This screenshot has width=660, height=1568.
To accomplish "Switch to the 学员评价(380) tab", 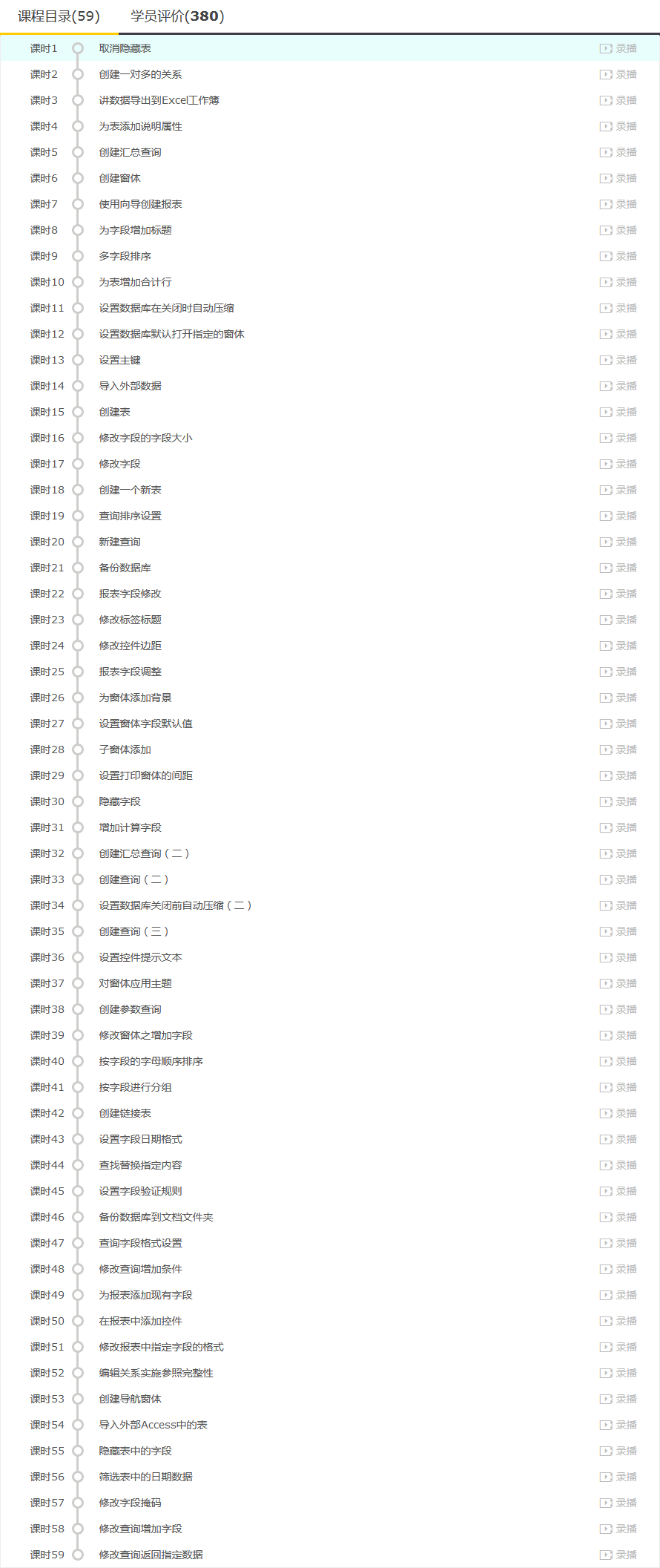I will point(177,16).
